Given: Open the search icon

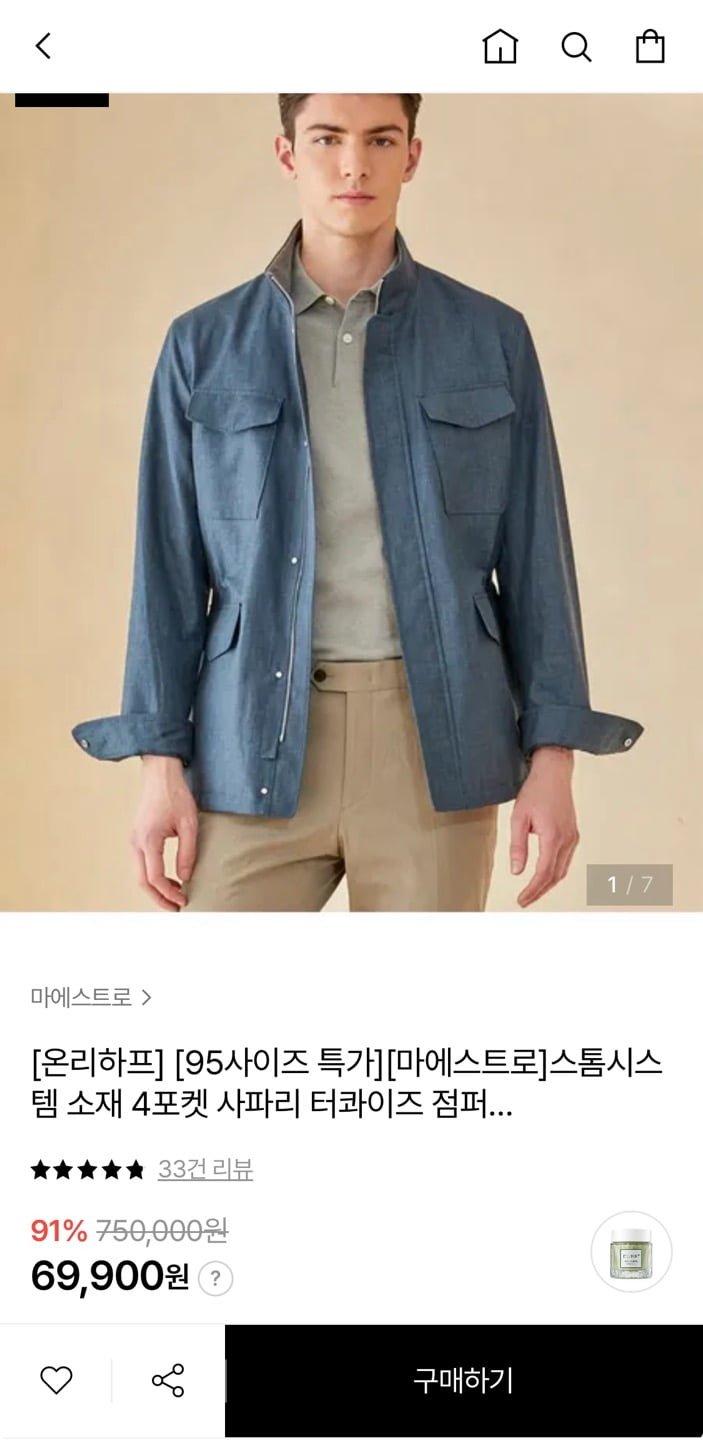Looking at the screenshot, I should [576, 46].
